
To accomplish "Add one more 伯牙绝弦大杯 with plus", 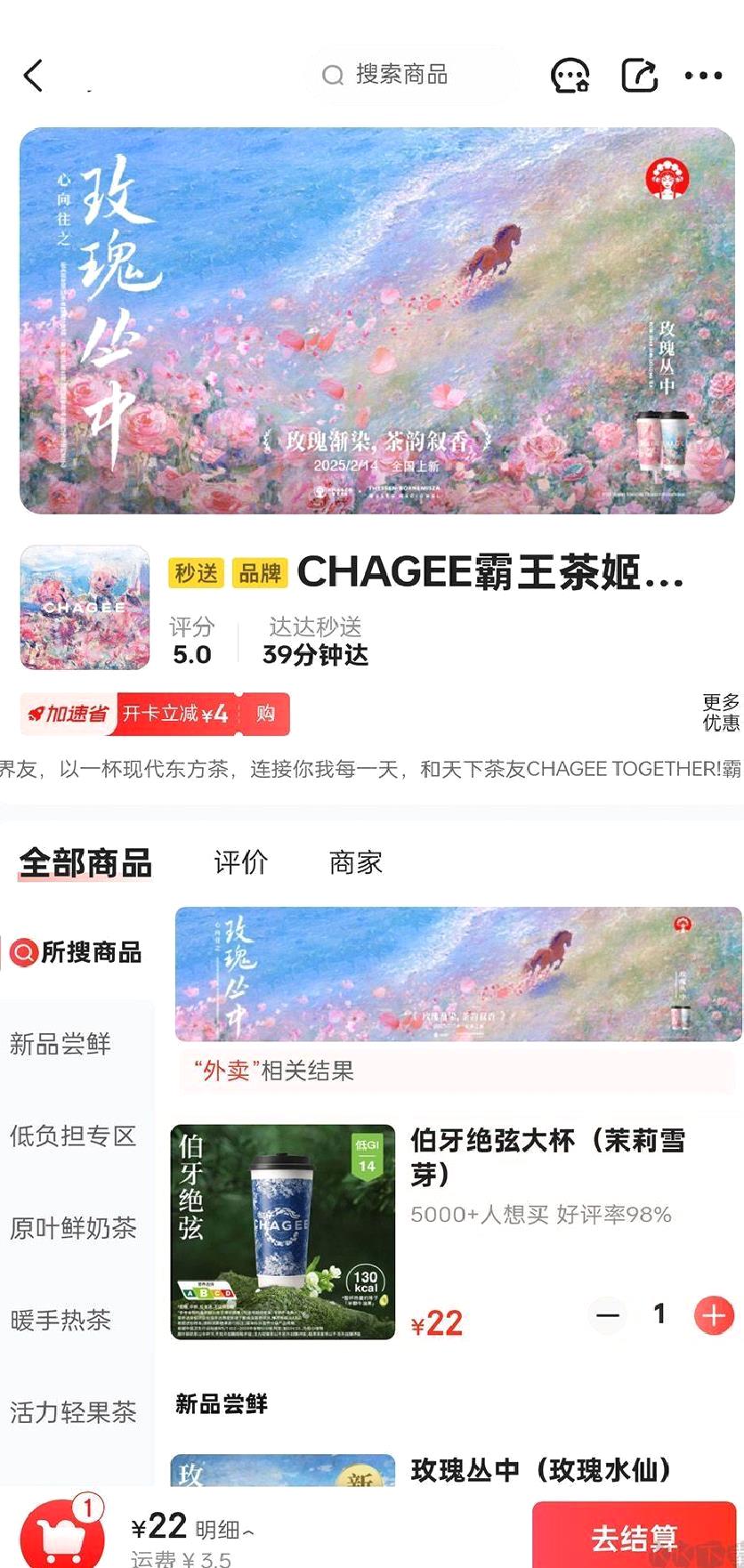I will point(714,1314).
